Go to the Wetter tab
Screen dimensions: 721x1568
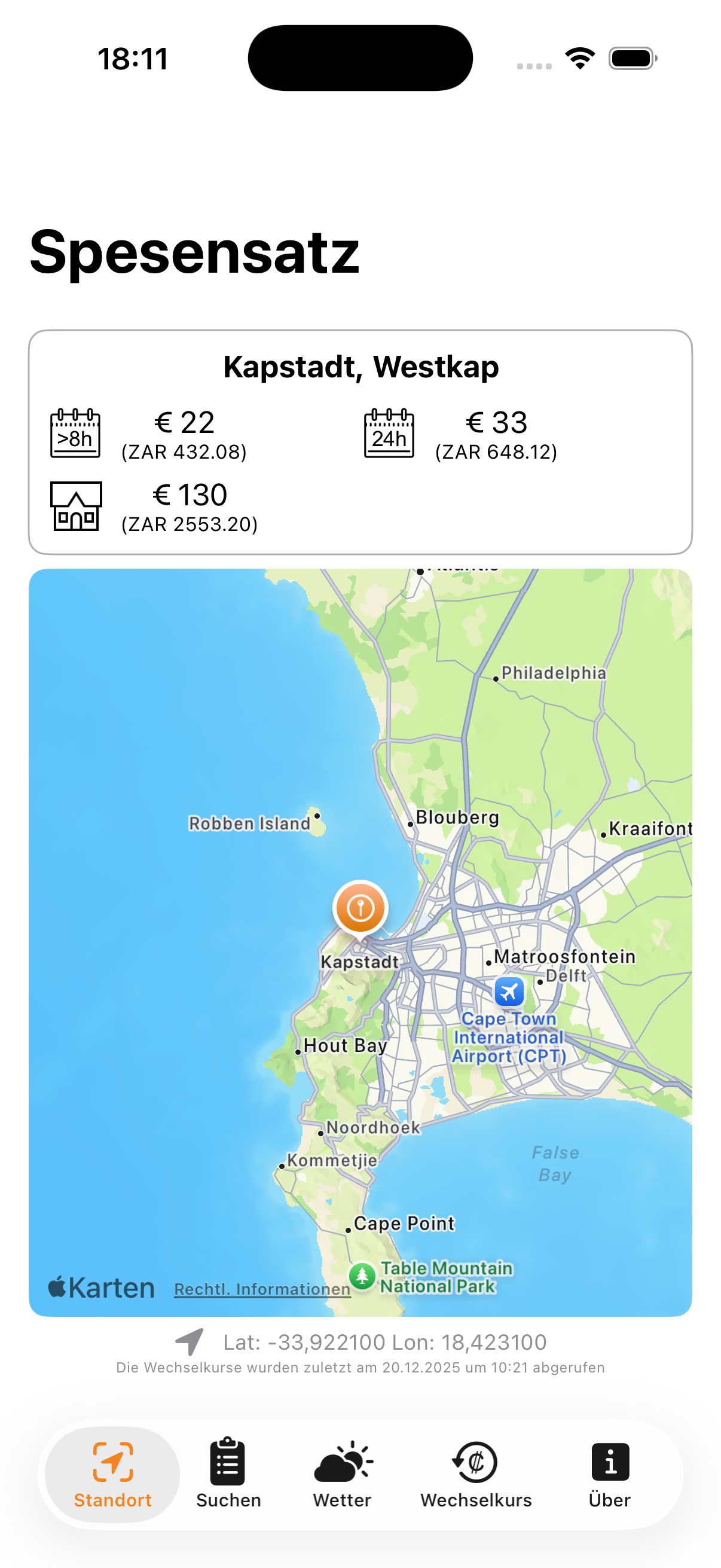pyautogui.click(x=343, y=1474)
